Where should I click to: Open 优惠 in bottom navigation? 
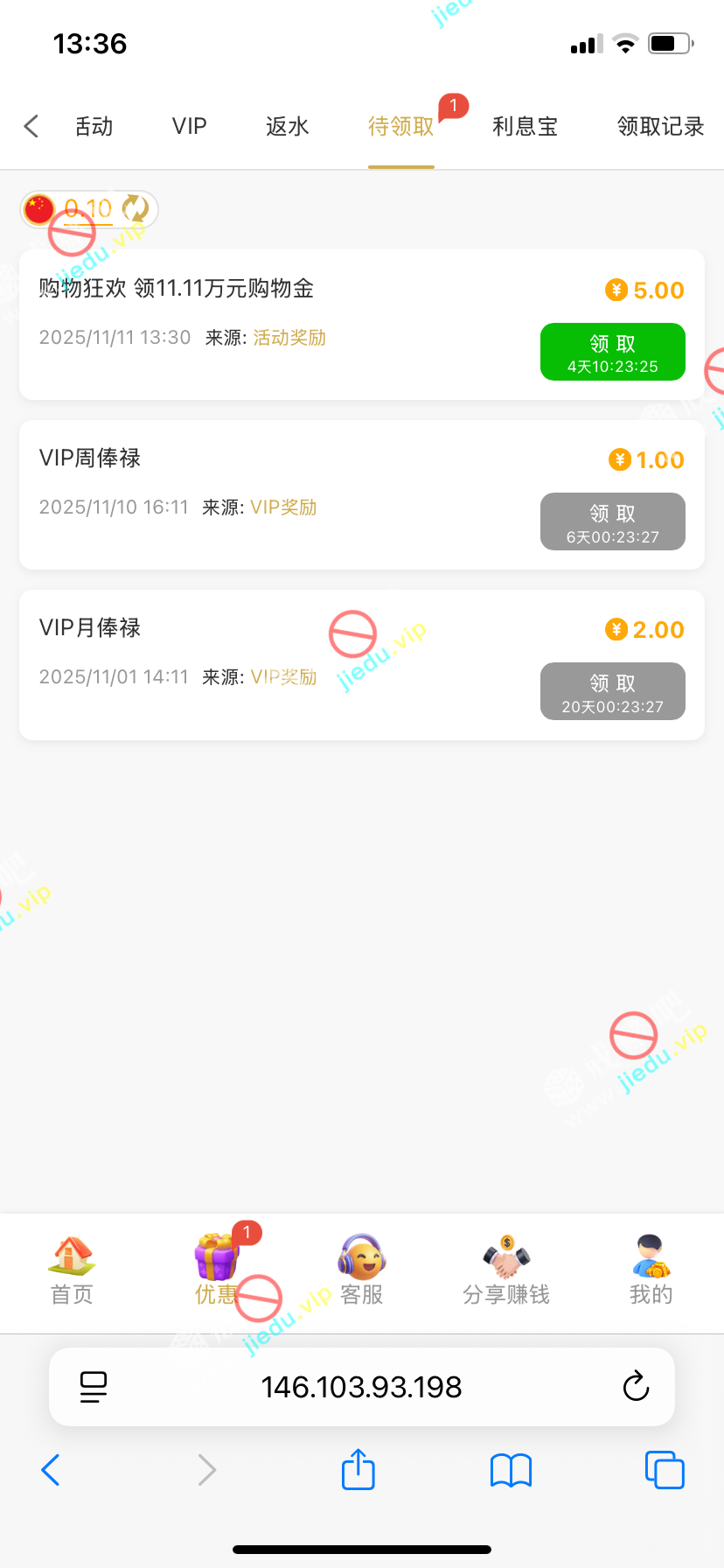coord(216,1270)
